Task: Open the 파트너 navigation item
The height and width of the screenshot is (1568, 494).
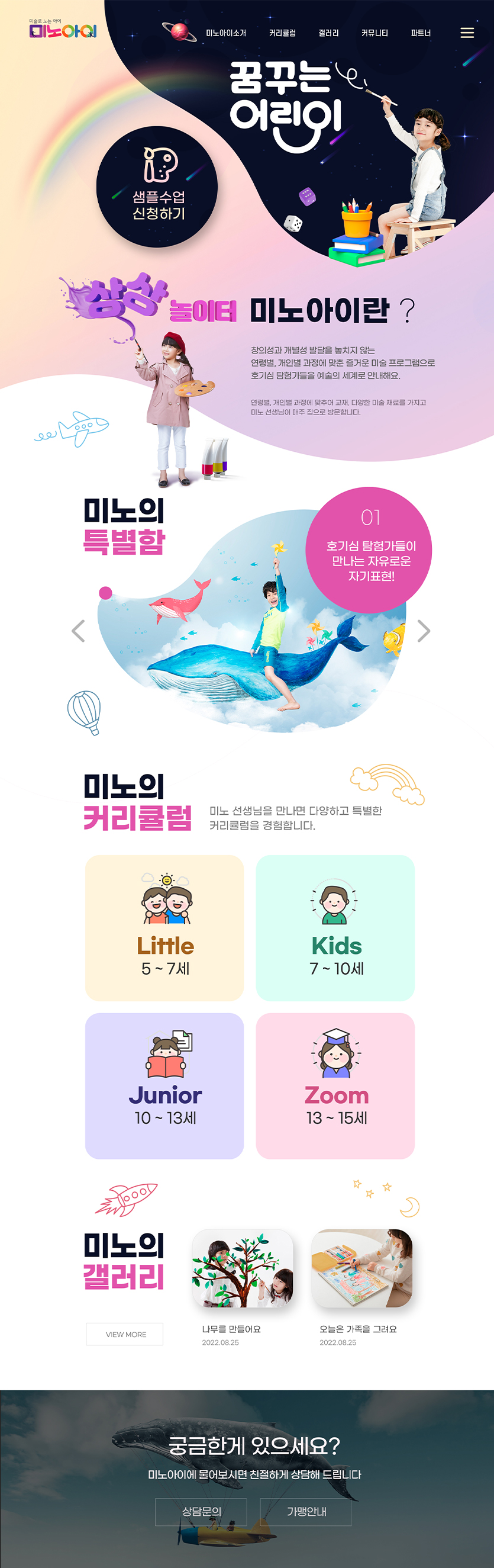Action: point(421,33)
